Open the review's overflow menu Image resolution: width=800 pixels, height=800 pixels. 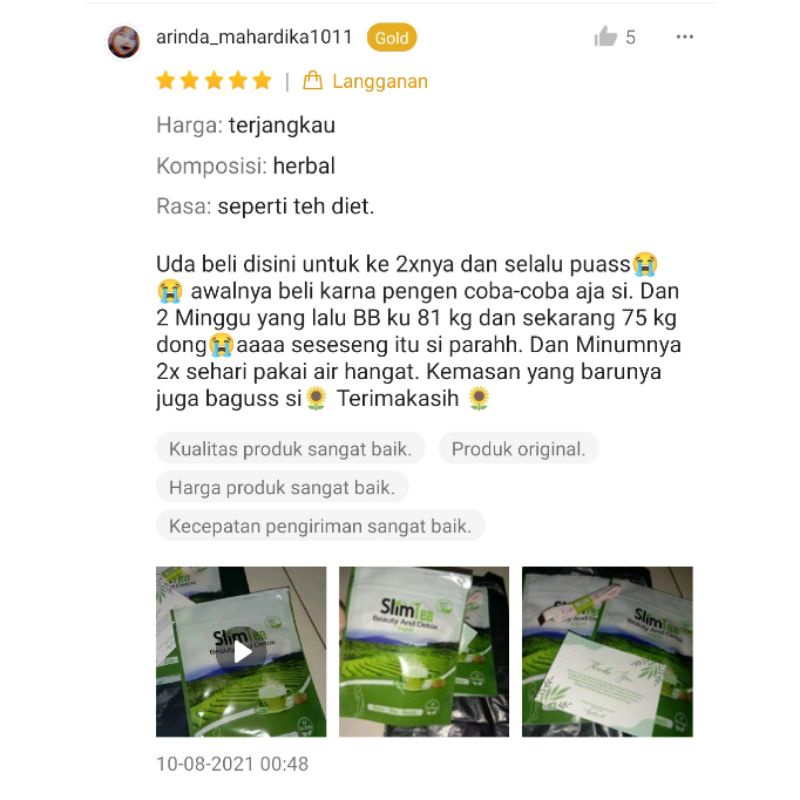[x=684, y=37]
